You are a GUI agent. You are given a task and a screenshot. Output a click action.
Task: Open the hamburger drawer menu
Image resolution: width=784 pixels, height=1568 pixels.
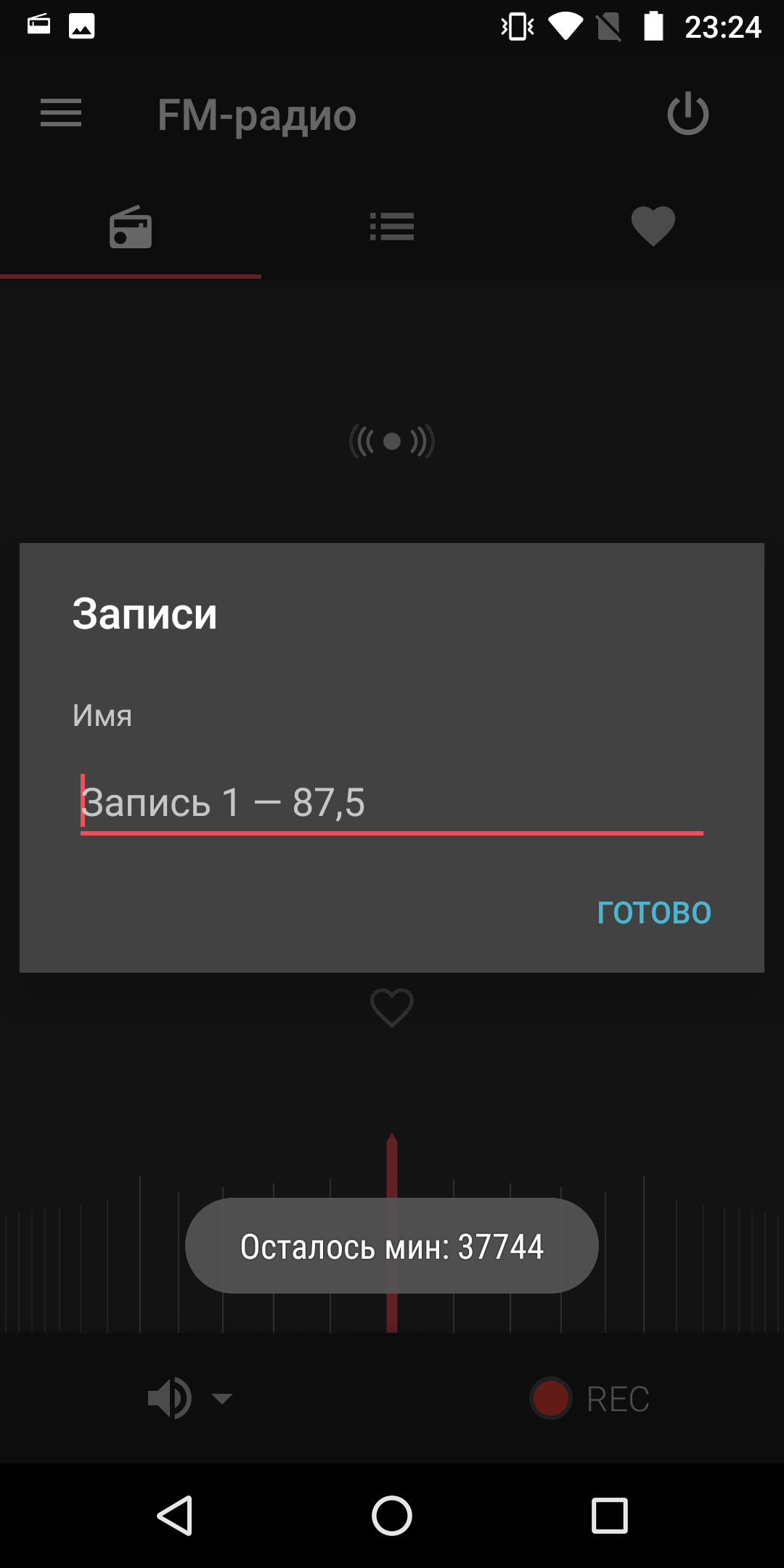click(x=61, y=113)
